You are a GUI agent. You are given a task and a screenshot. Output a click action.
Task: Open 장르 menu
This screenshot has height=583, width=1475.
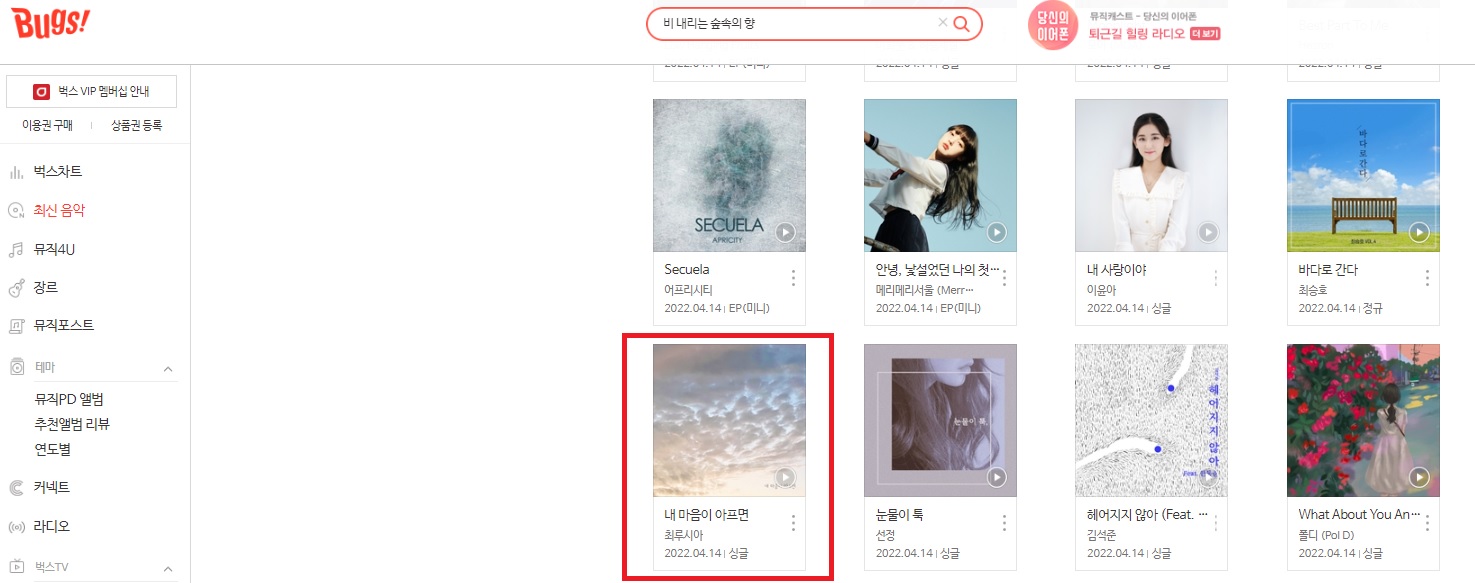point(46,288)
